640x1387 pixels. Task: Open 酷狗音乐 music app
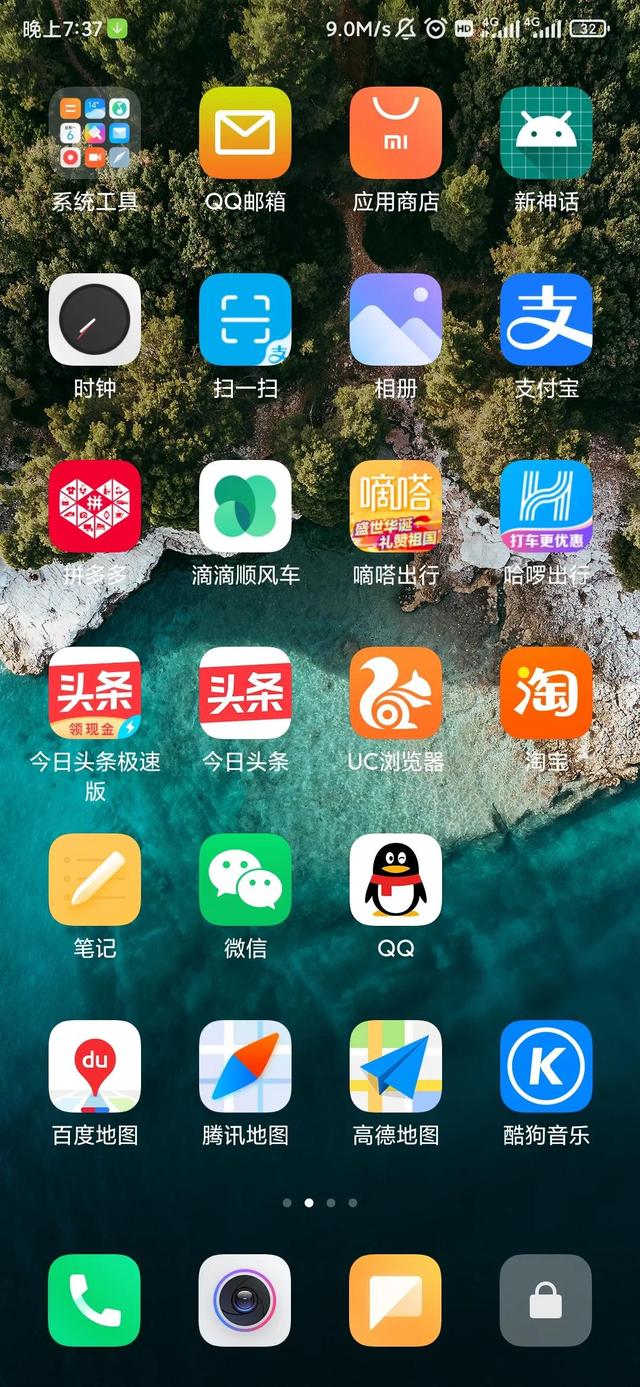pos(546,1067)
